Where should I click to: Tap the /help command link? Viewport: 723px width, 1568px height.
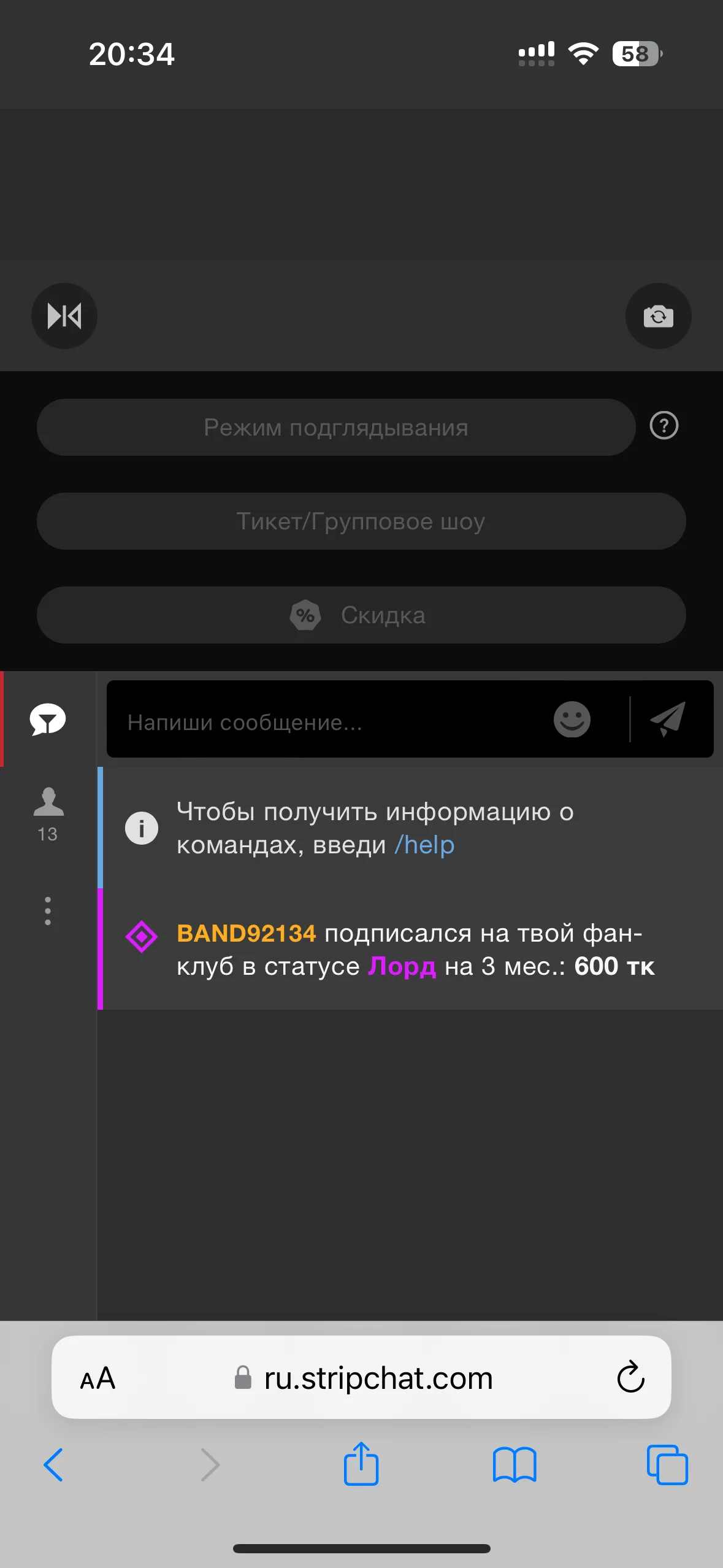click(x=424, y=845)
